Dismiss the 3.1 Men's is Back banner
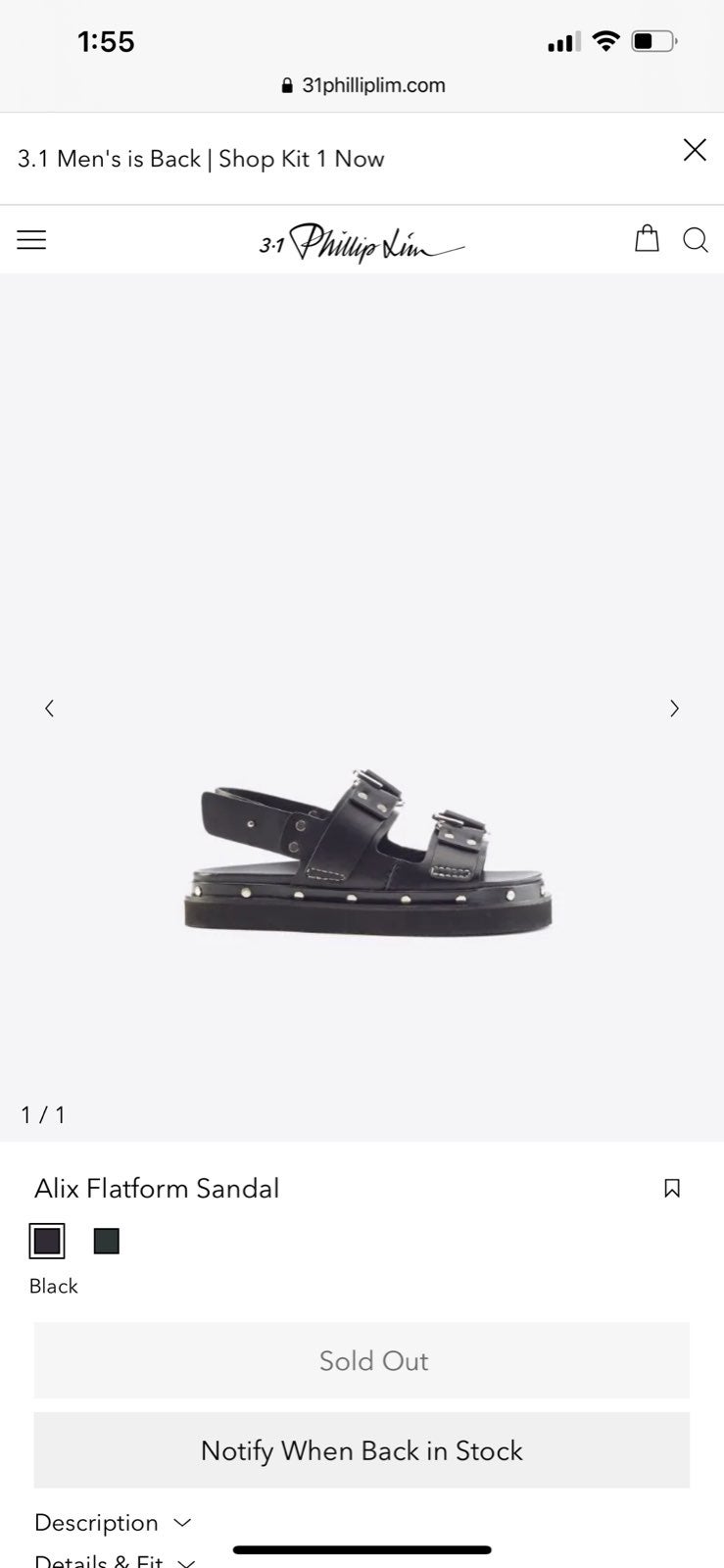This screenshot has width=724, height=1568. (695, 150)
